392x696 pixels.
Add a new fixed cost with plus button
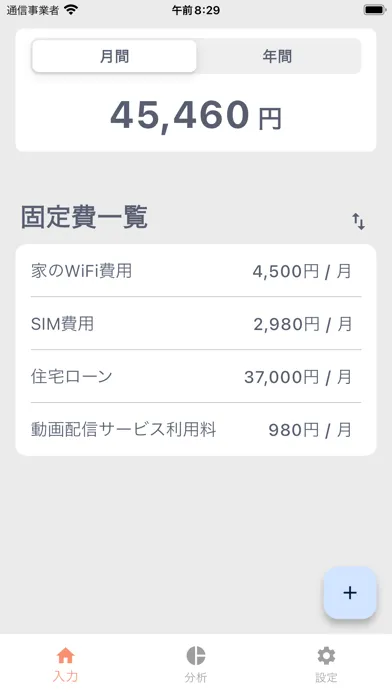click(x=350, y=593)
